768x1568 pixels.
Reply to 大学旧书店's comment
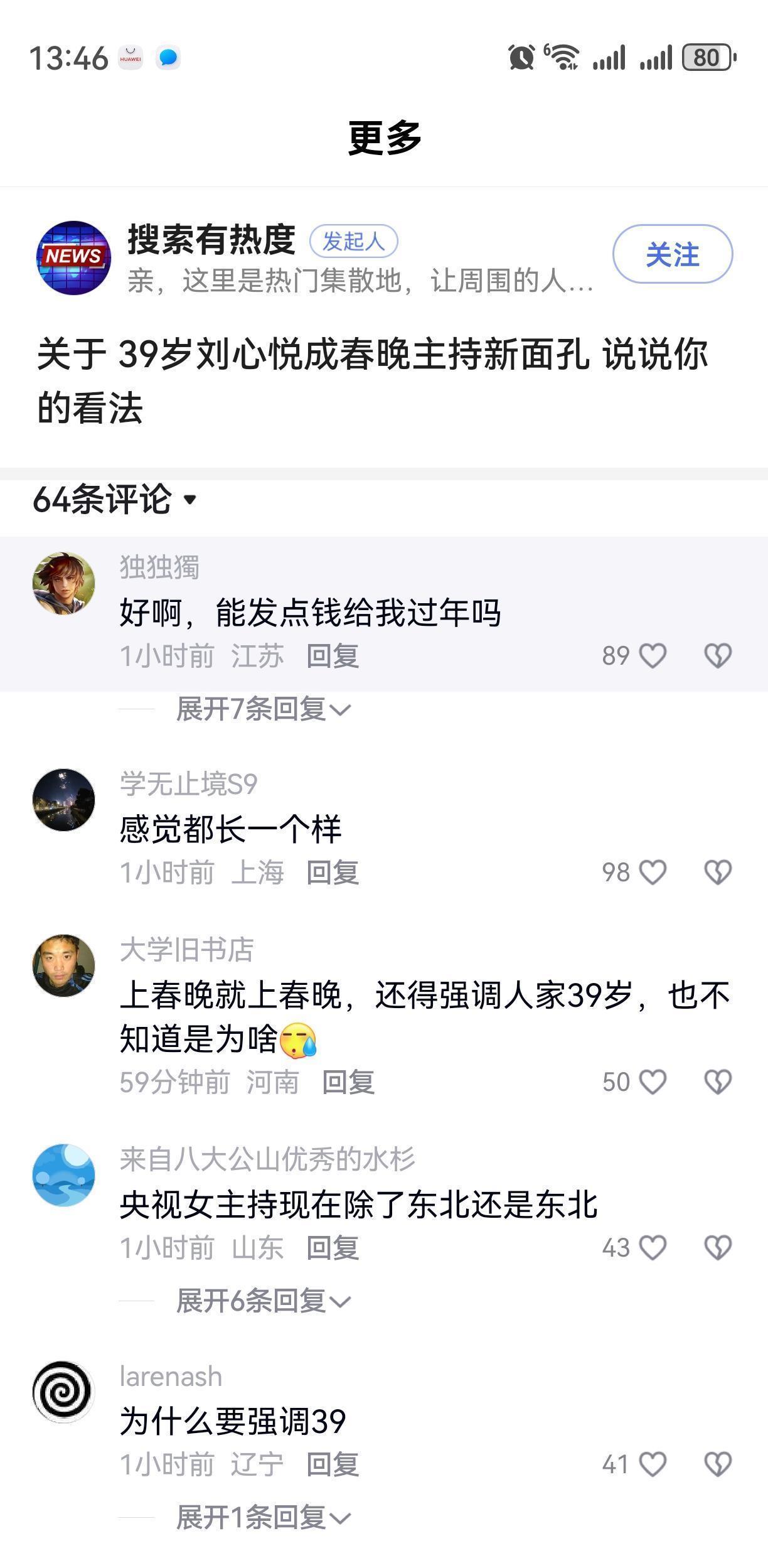(348, 1083)
